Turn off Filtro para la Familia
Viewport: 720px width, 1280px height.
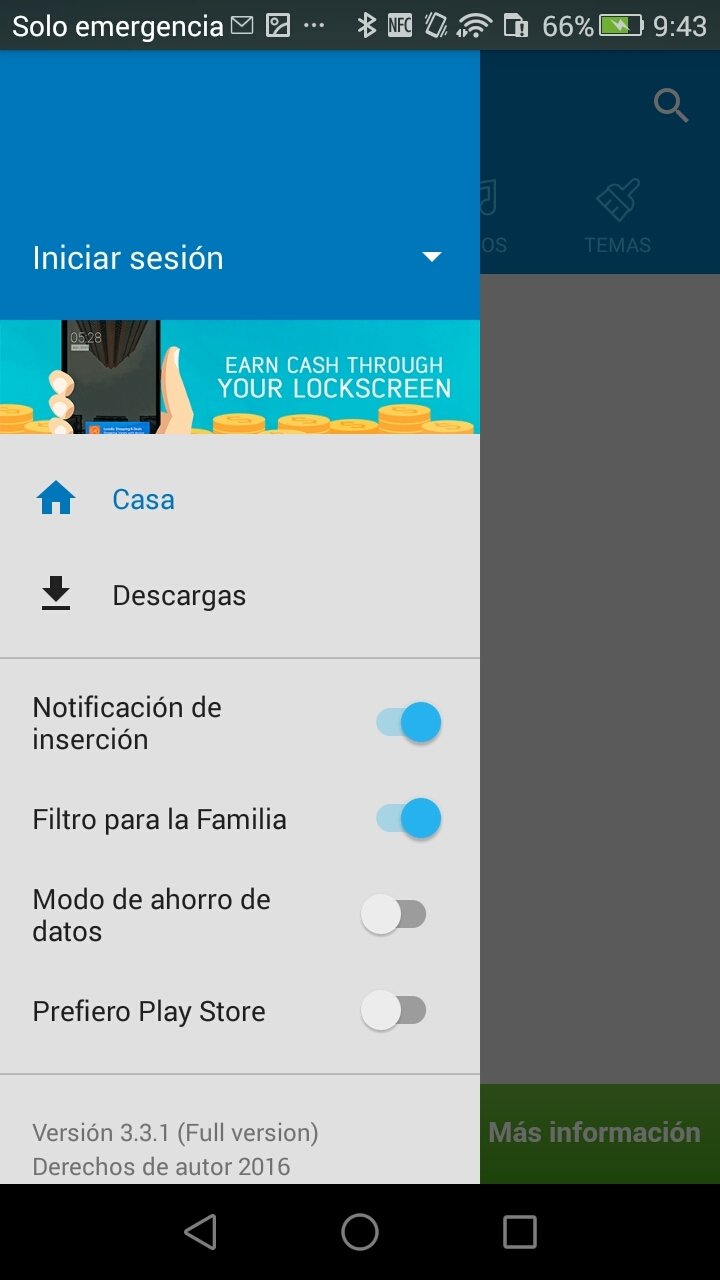click(408, 819)
